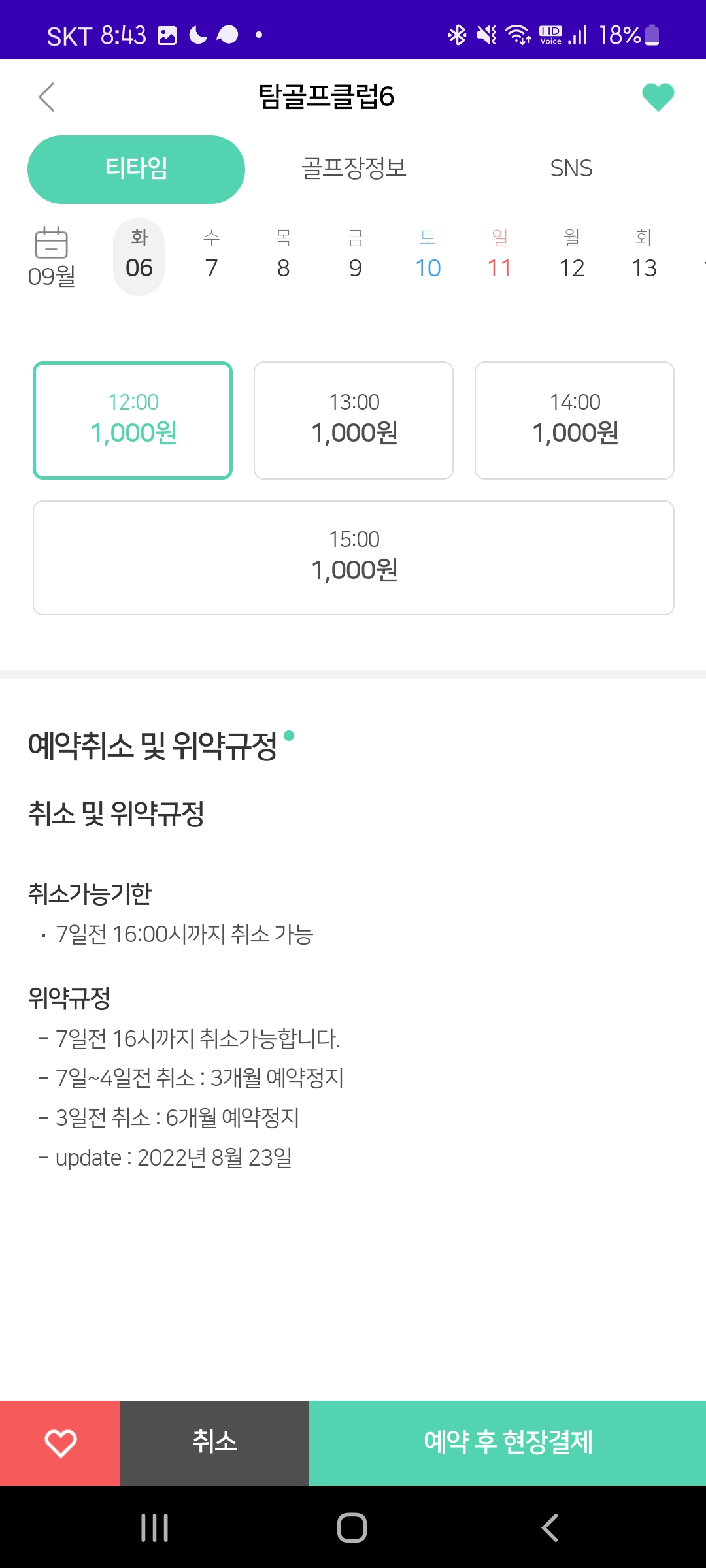This screenshot has width=706, height=1568.
Task: Switch to the 골프장정보 tab
Action: (x=354, y=169)
